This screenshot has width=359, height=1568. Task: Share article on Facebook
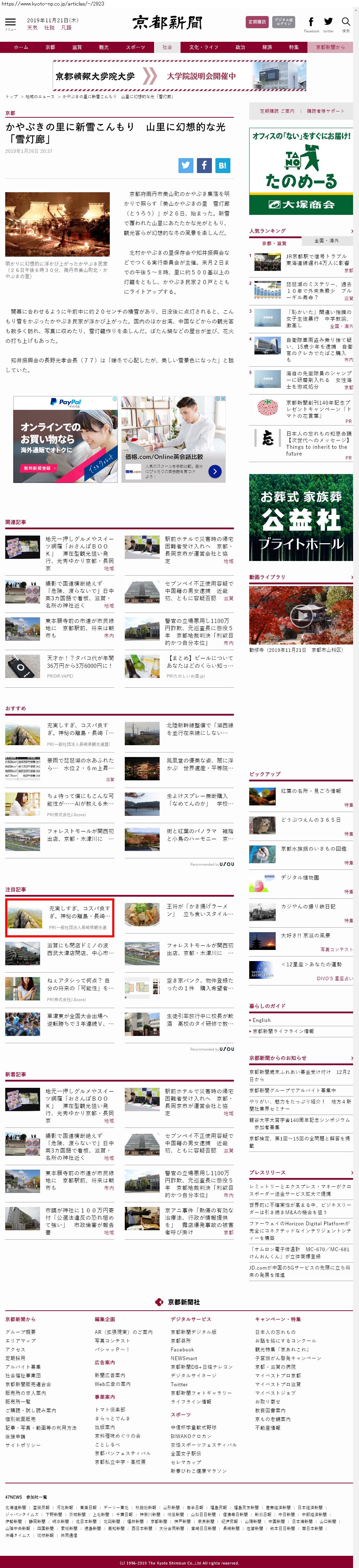tap(204, 165)
